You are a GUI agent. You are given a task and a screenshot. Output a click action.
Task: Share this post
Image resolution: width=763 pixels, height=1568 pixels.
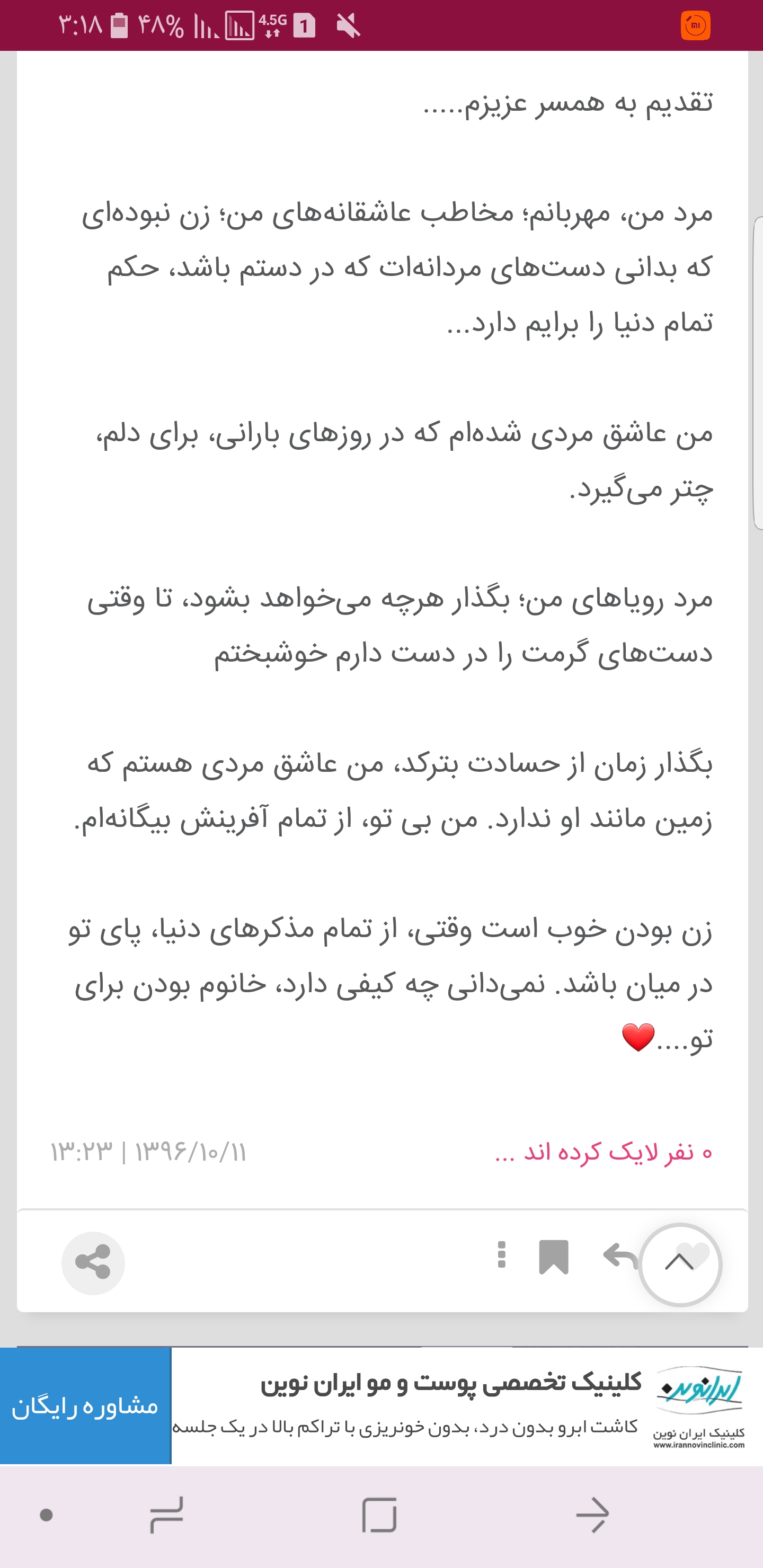pyautogui.click(x=93, y=1262)
